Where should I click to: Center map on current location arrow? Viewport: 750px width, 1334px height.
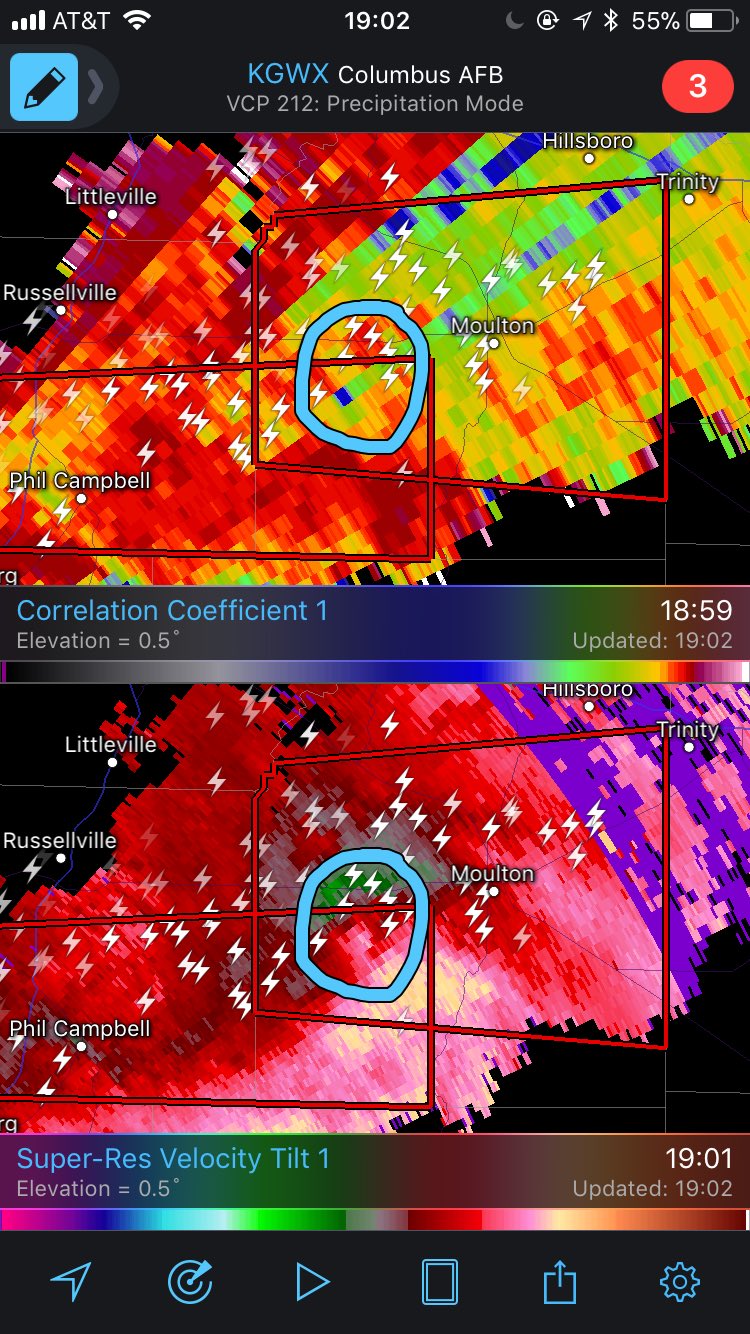70,1281
